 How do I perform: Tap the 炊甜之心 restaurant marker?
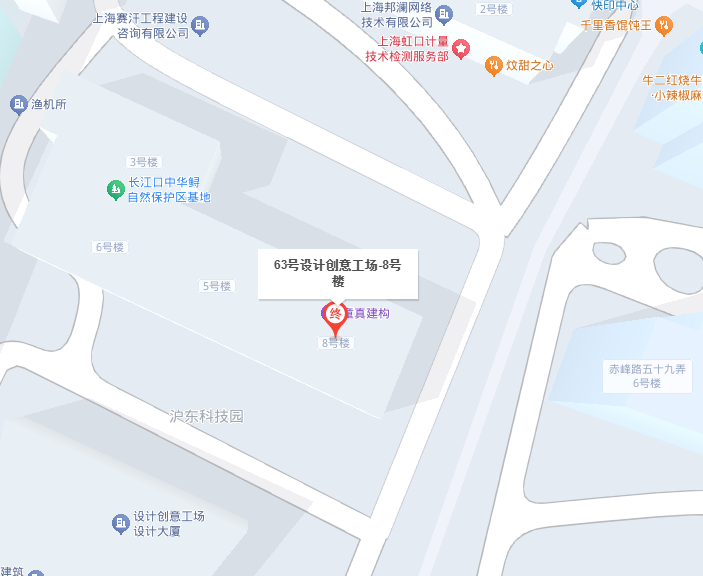(493, 66)
